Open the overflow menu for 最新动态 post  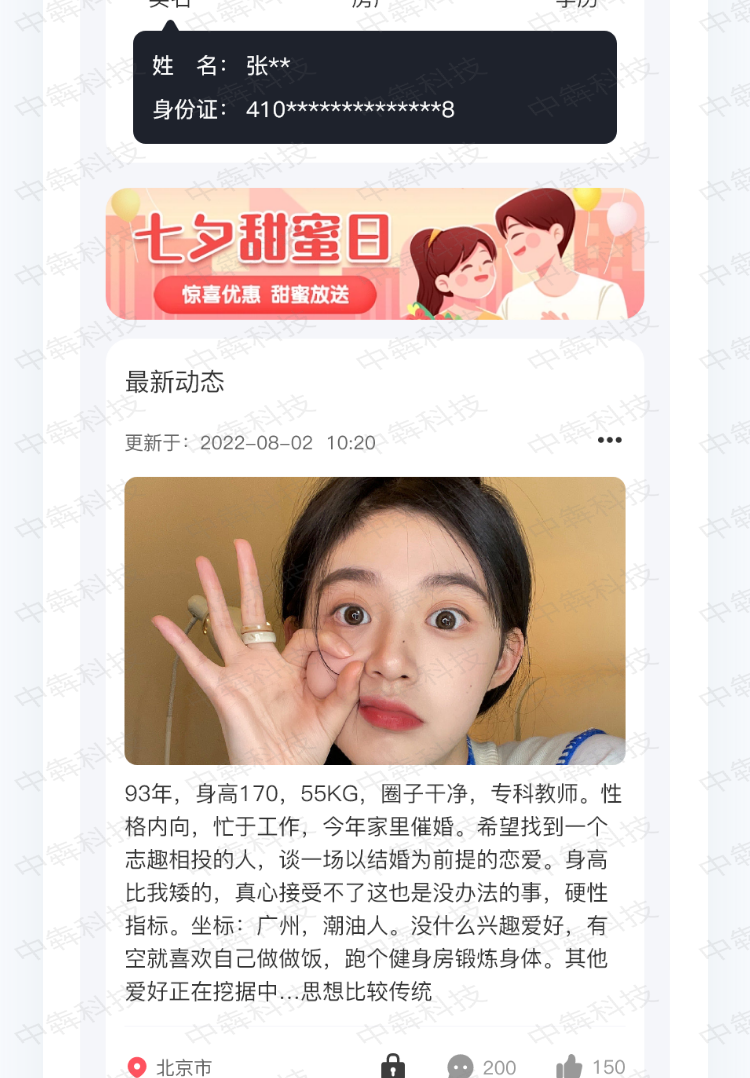609,441
